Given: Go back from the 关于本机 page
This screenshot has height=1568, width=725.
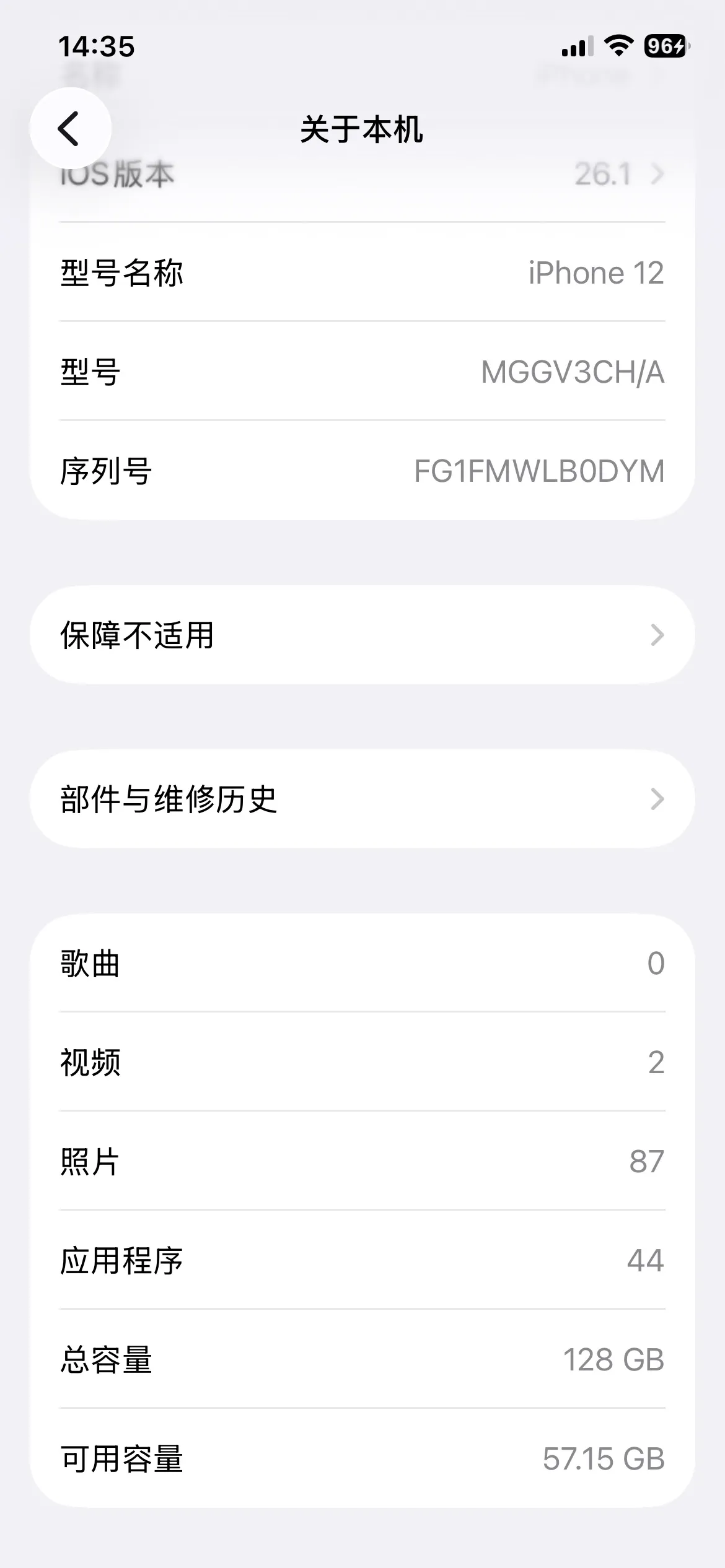Looking at the screenshot, I should 70,128.
